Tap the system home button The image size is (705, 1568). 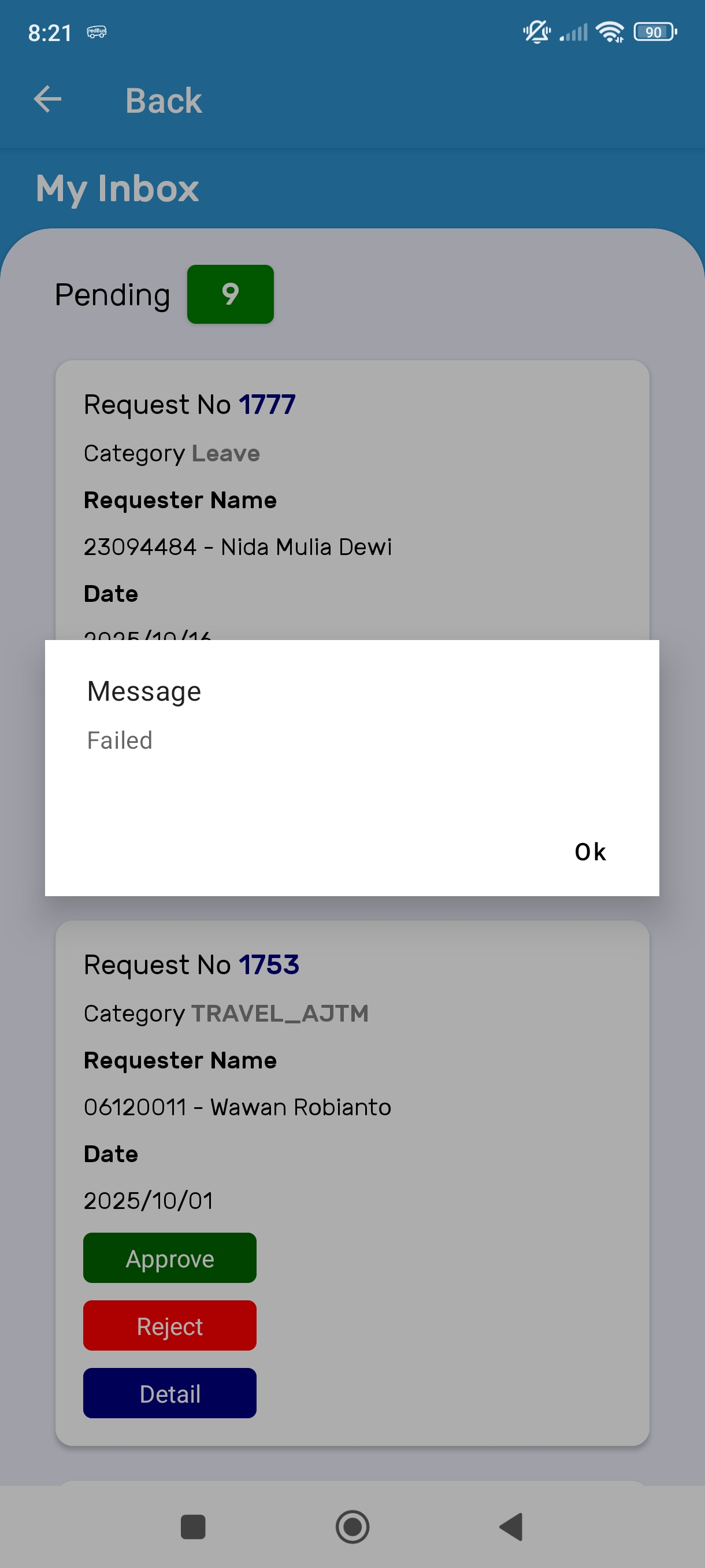tap(352, 1526)
